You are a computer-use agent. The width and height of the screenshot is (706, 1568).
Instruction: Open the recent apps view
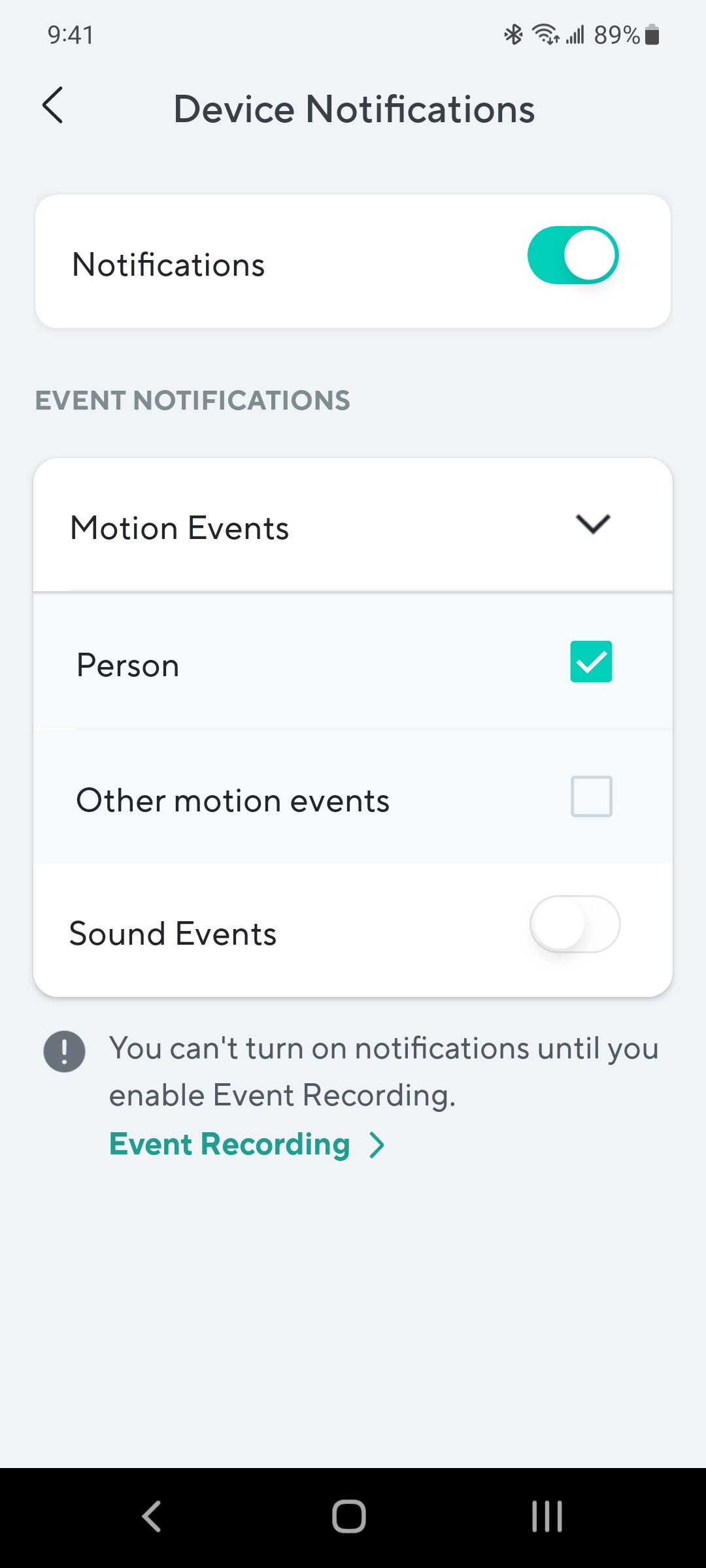pyautogui.click(x=546, y=1516)
